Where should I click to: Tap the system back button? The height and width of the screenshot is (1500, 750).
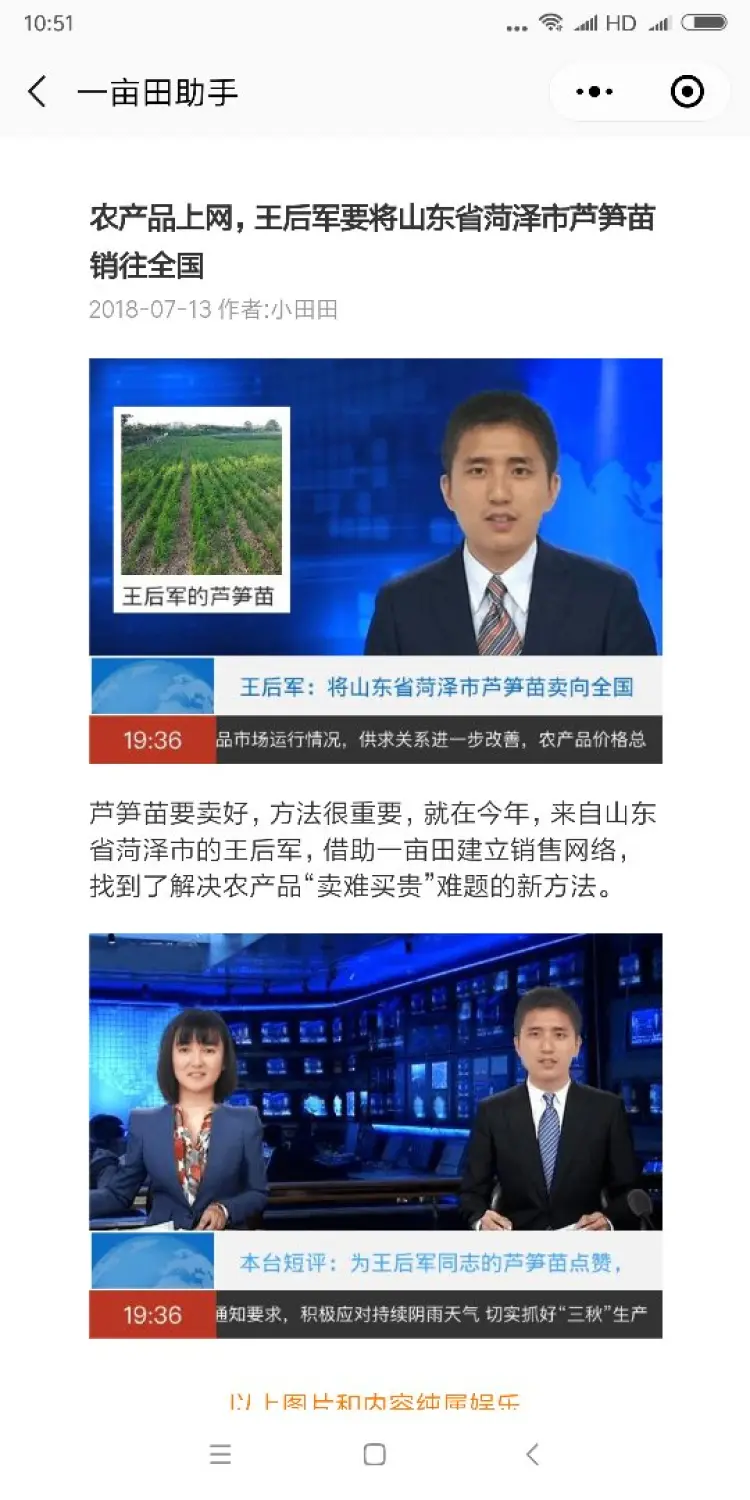point(532,1454)
